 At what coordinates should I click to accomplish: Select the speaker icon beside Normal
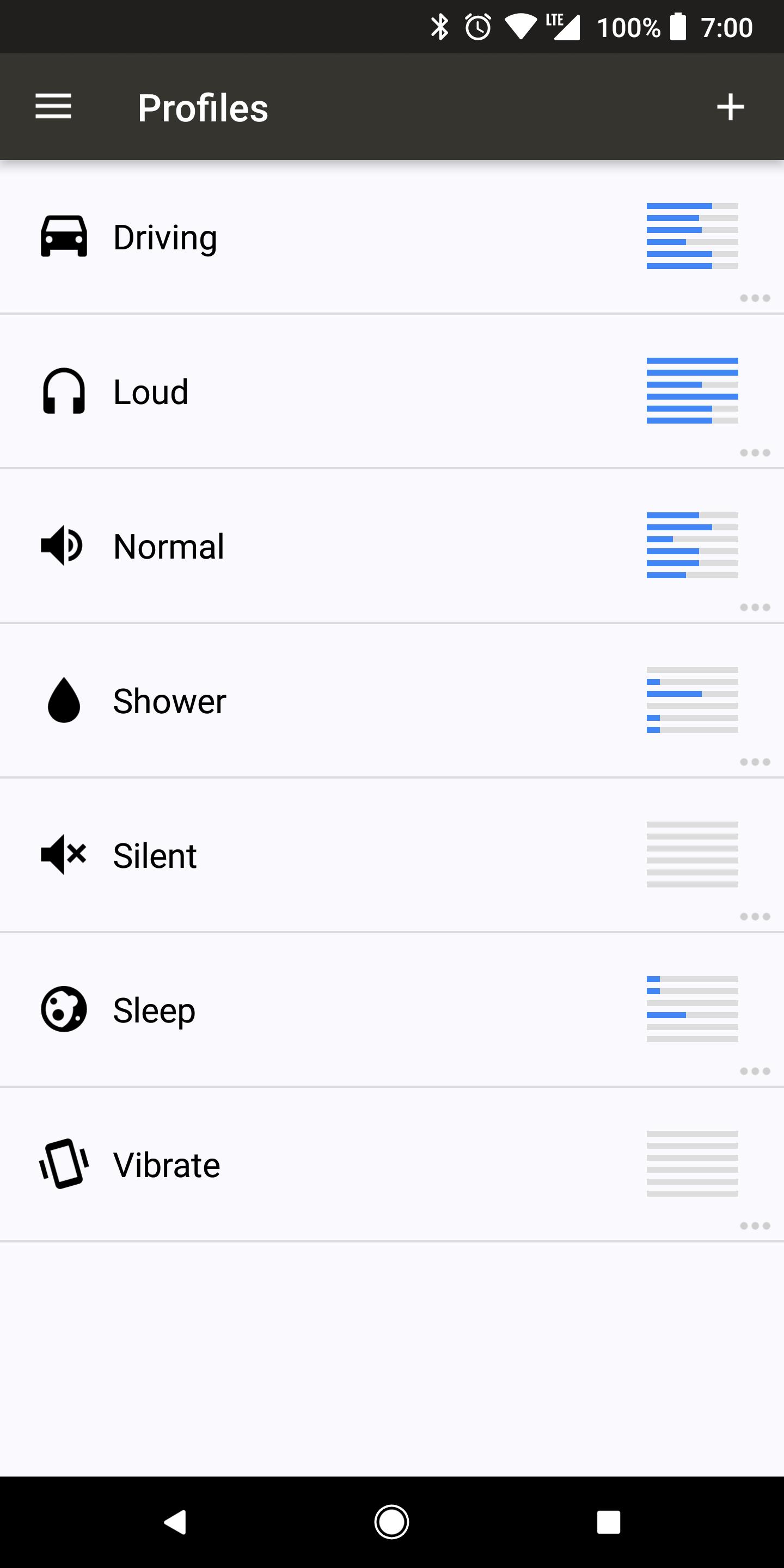[x=63, y=546]
